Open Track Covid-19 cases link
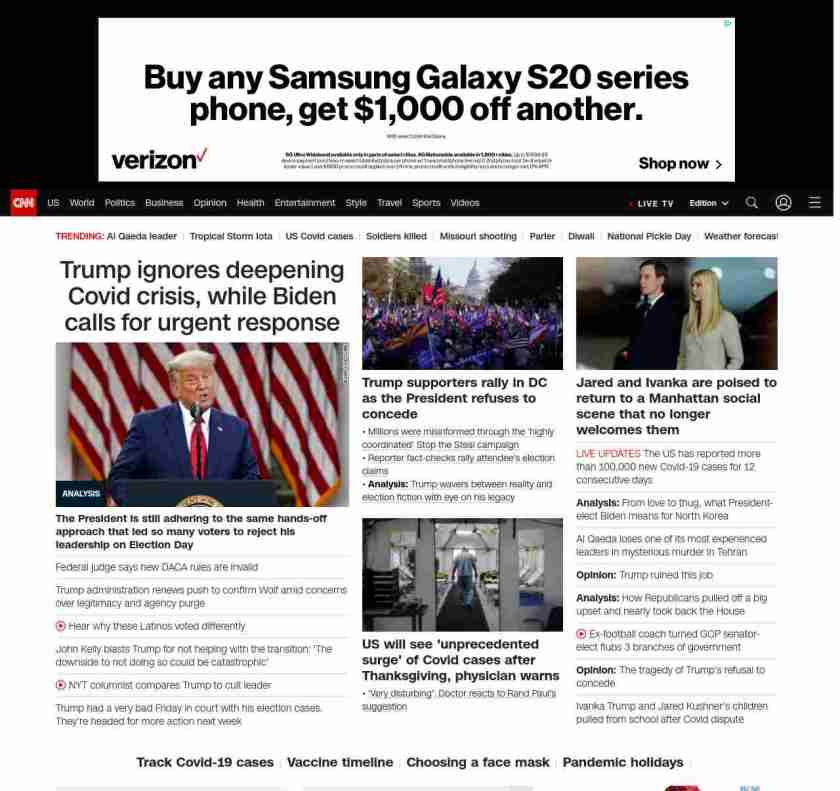The image size is (840, 791). [x=205, y=762]
